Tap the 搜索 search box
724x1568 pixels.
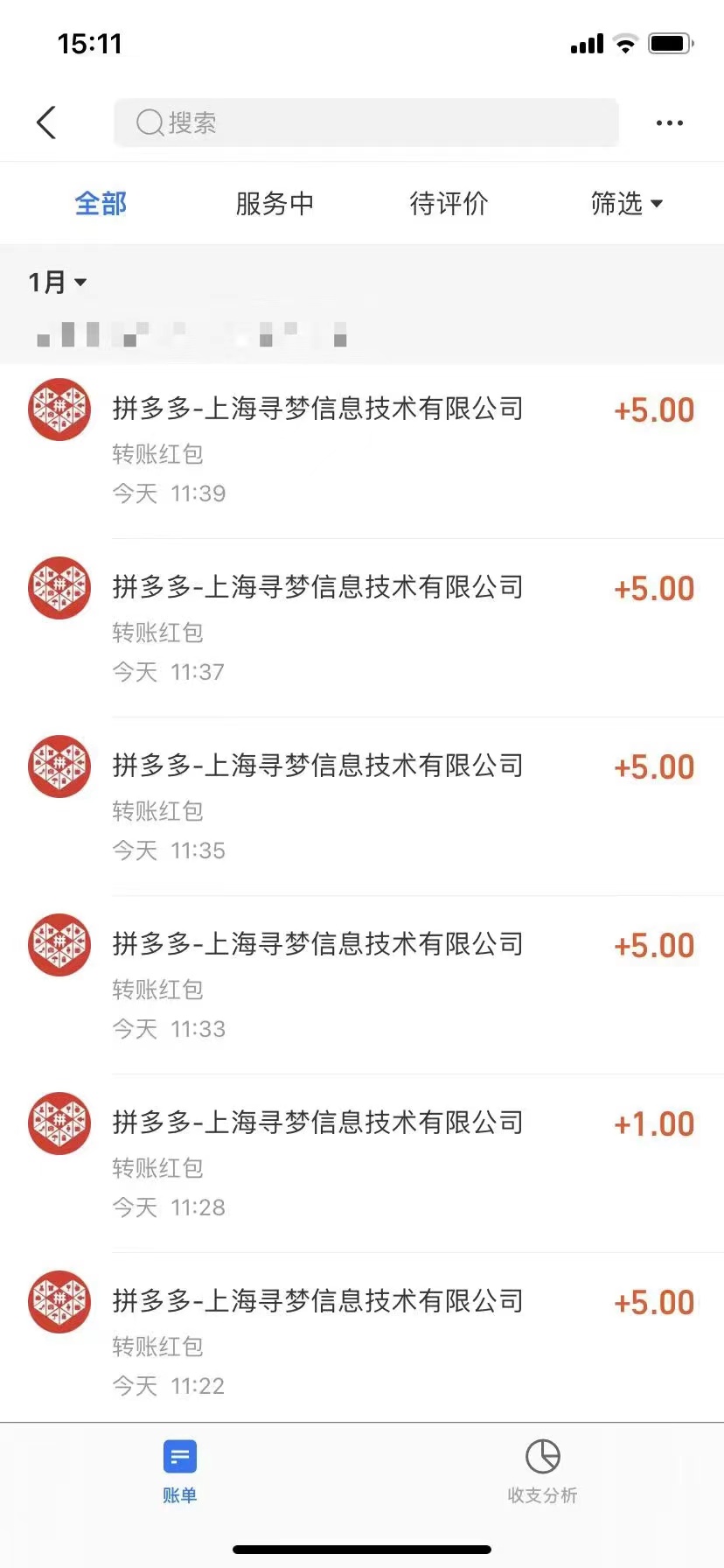[366, 122]
